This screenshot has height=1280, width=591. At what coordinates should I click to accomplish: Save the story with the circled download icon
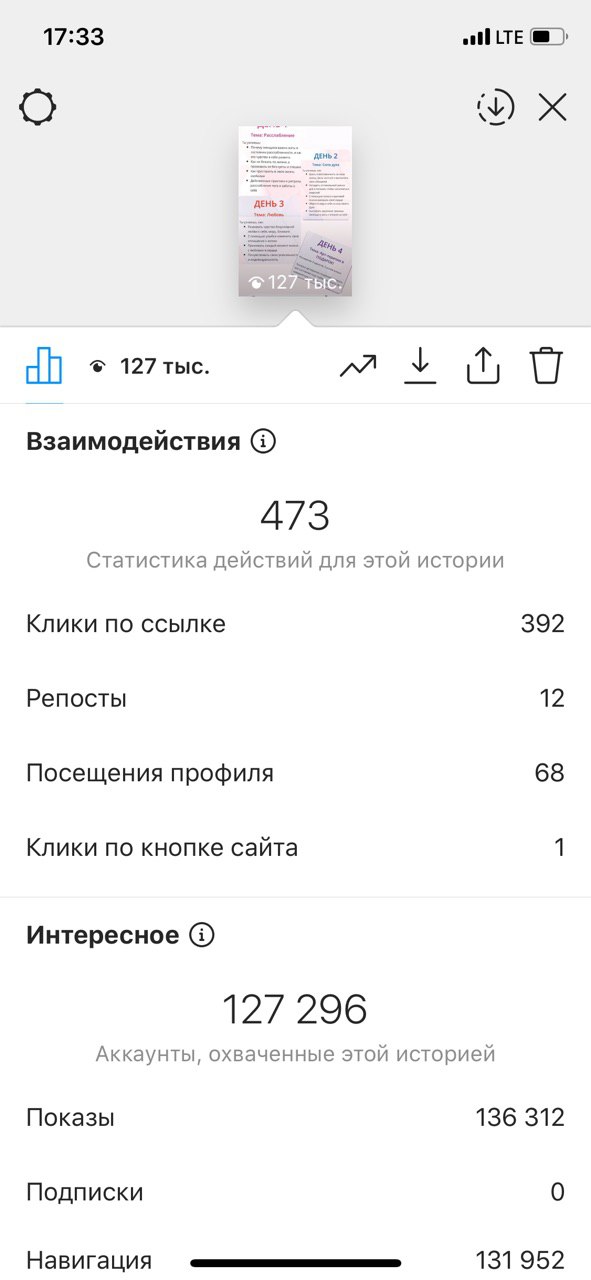click(495, 107)
